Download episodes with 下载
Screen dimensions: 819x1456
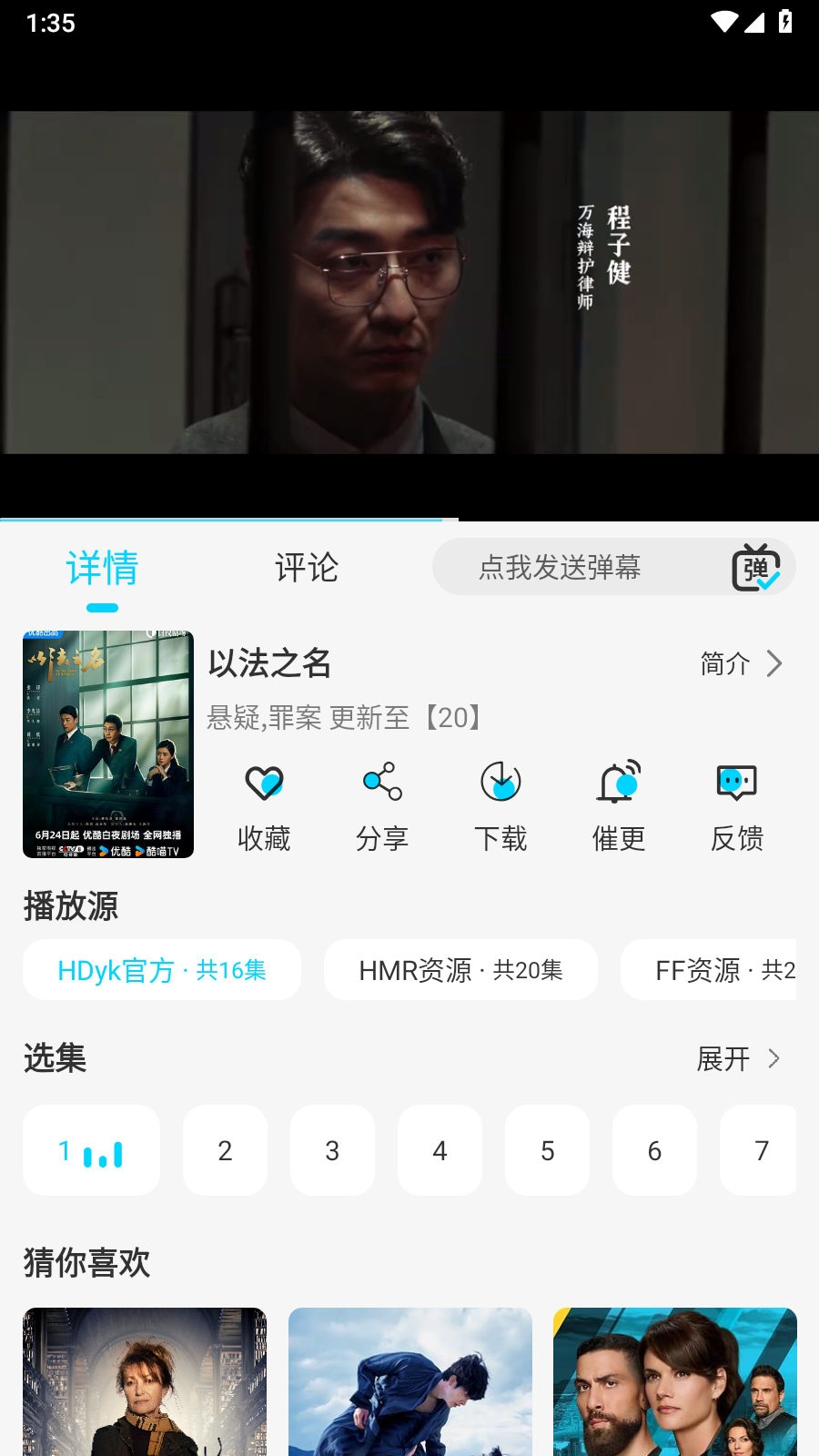(500, 805)
